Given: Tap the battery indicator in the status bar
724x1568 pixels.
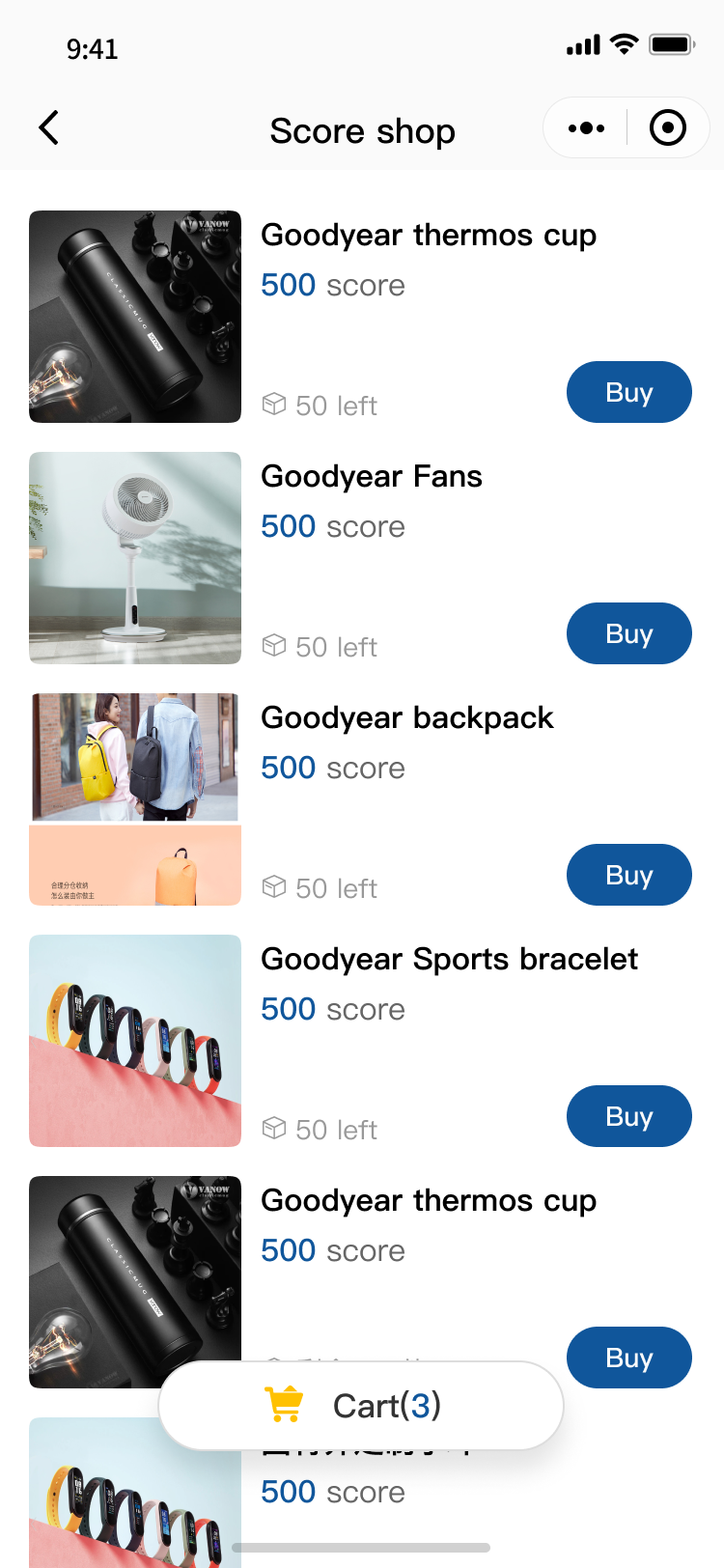Looking at the screenshot, I should 672,42.
